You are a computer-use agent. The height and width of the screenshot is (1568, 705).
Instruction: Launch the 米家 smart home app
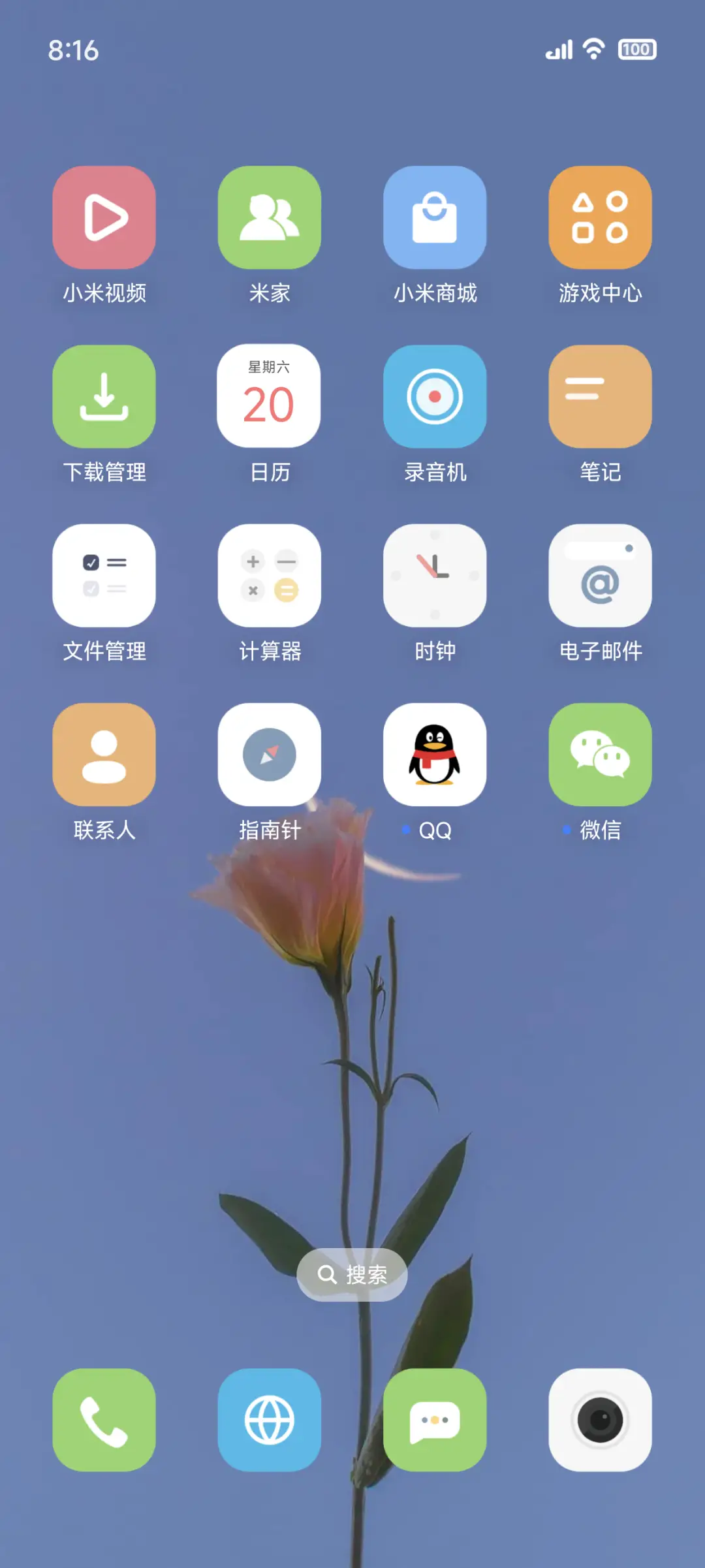click(270, 217)
